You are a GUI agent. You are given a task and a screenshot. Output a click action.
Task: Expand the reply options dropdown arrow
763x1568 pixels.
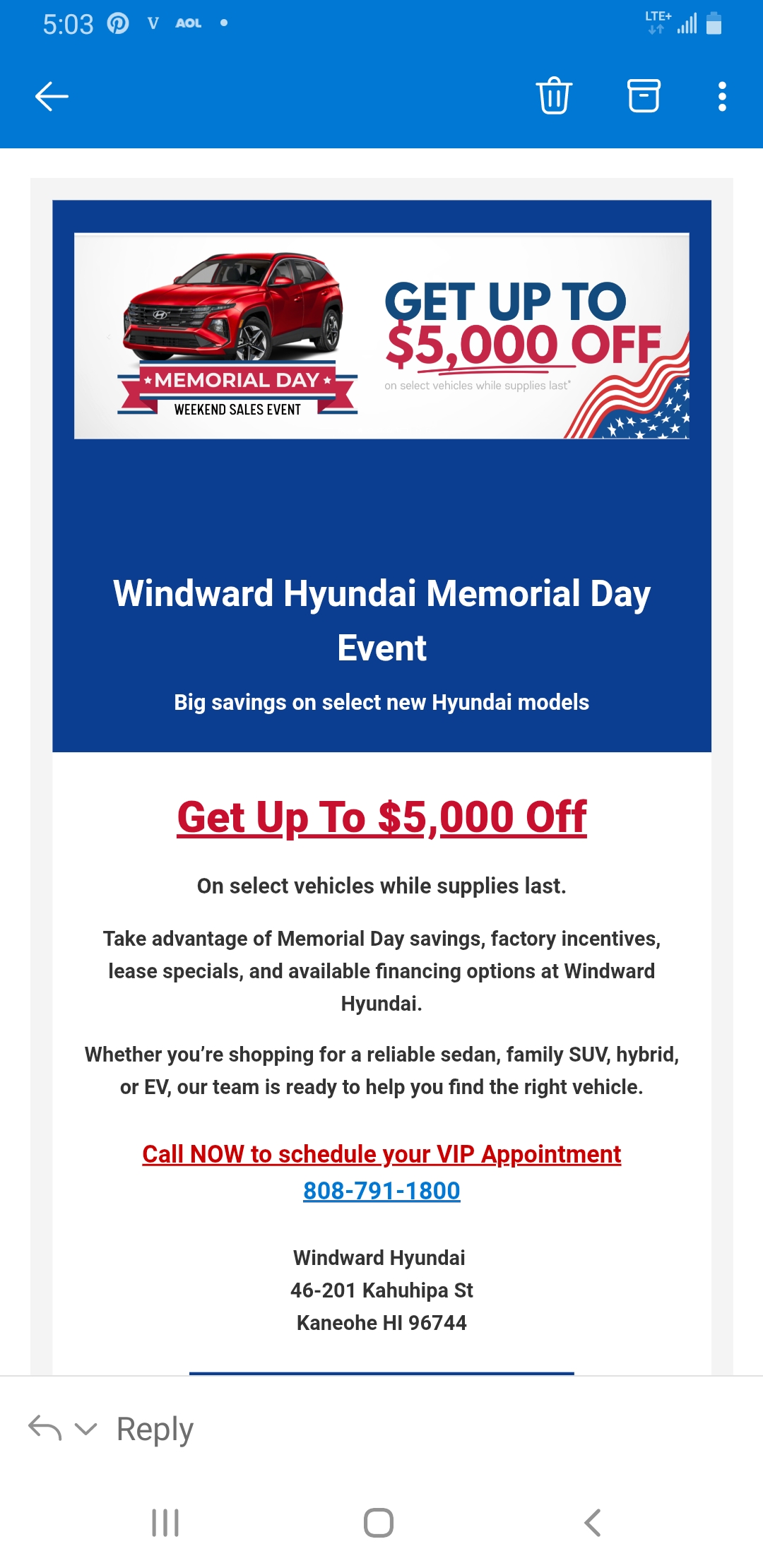click(85, 1430)
